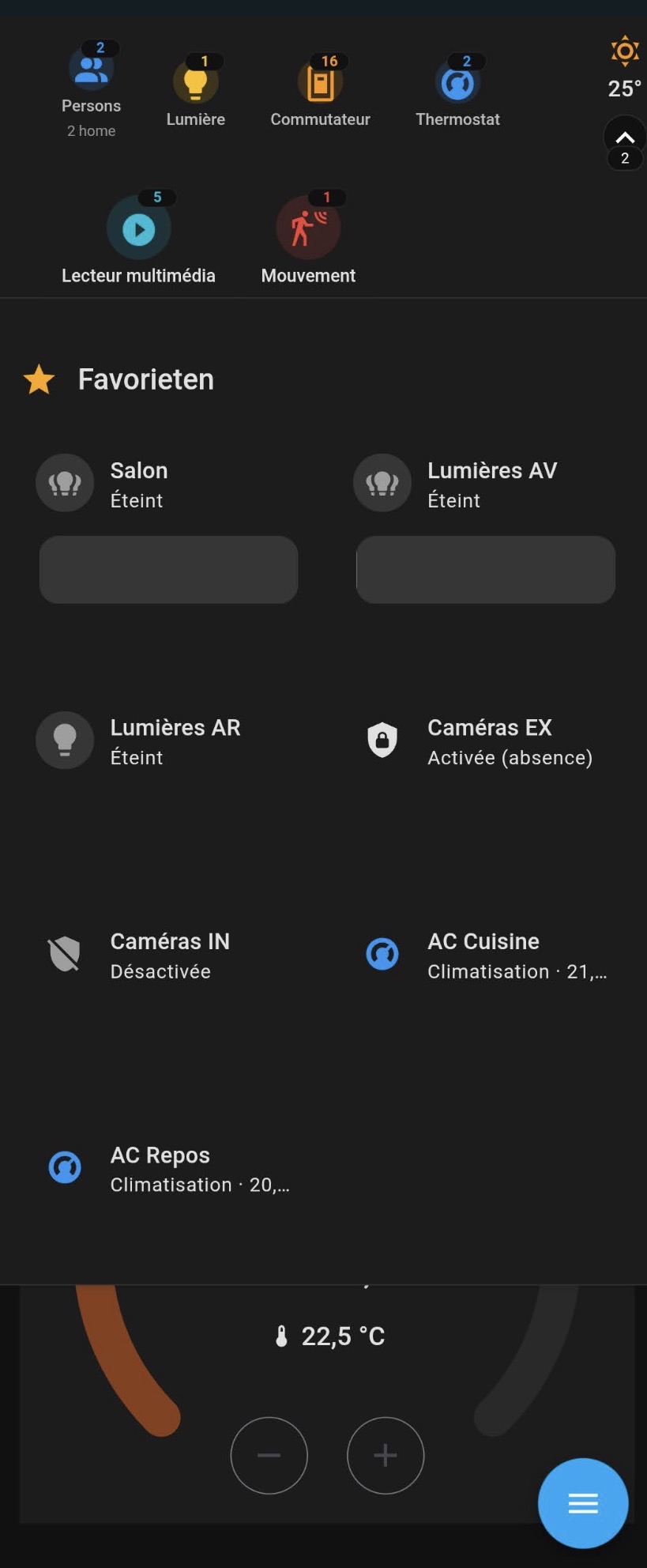Open the blue floating menu button
Image resolution: width=647 pixels, height=1568 pixels.
583,1502
